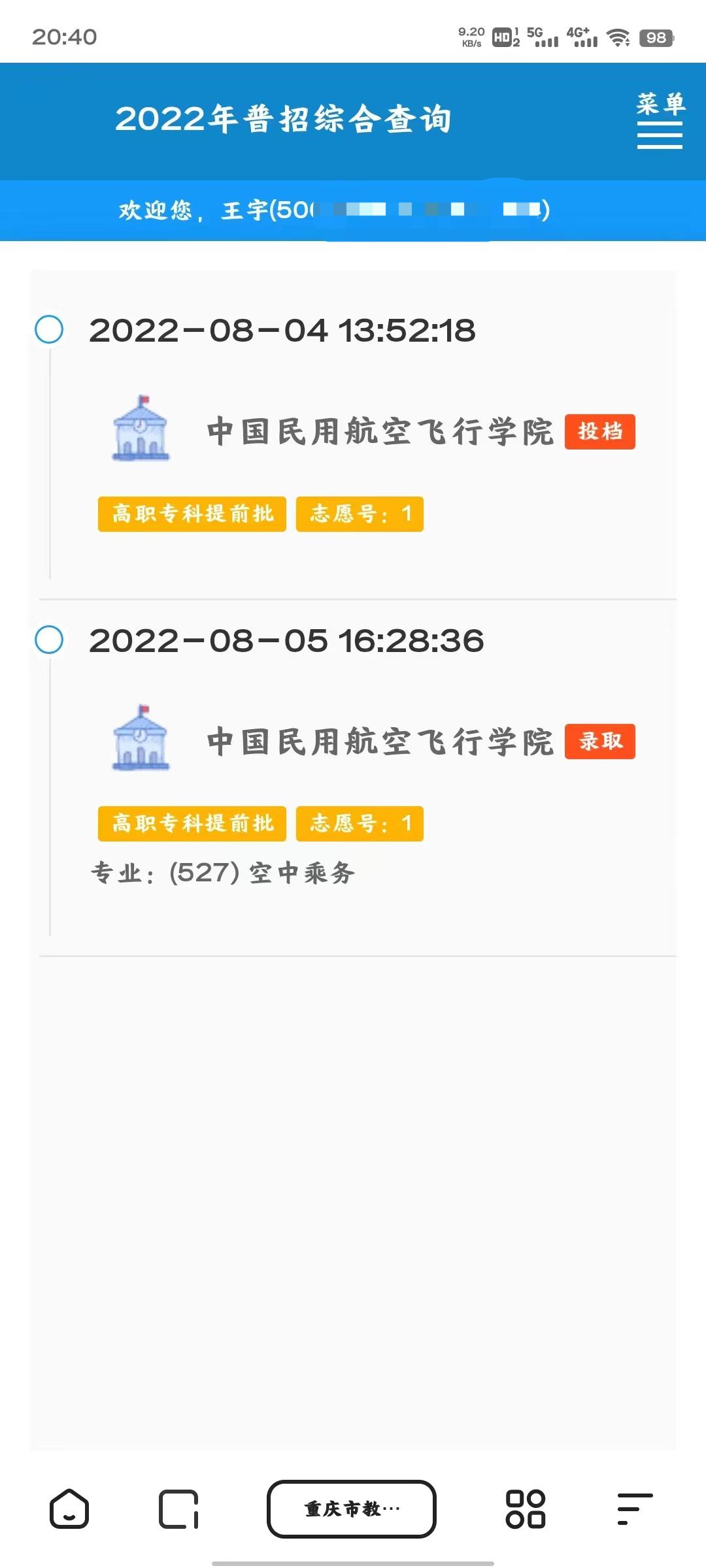Open the browser more options menu
Viewport: 706px width, 1568px height.
(x=635, y=1509)
